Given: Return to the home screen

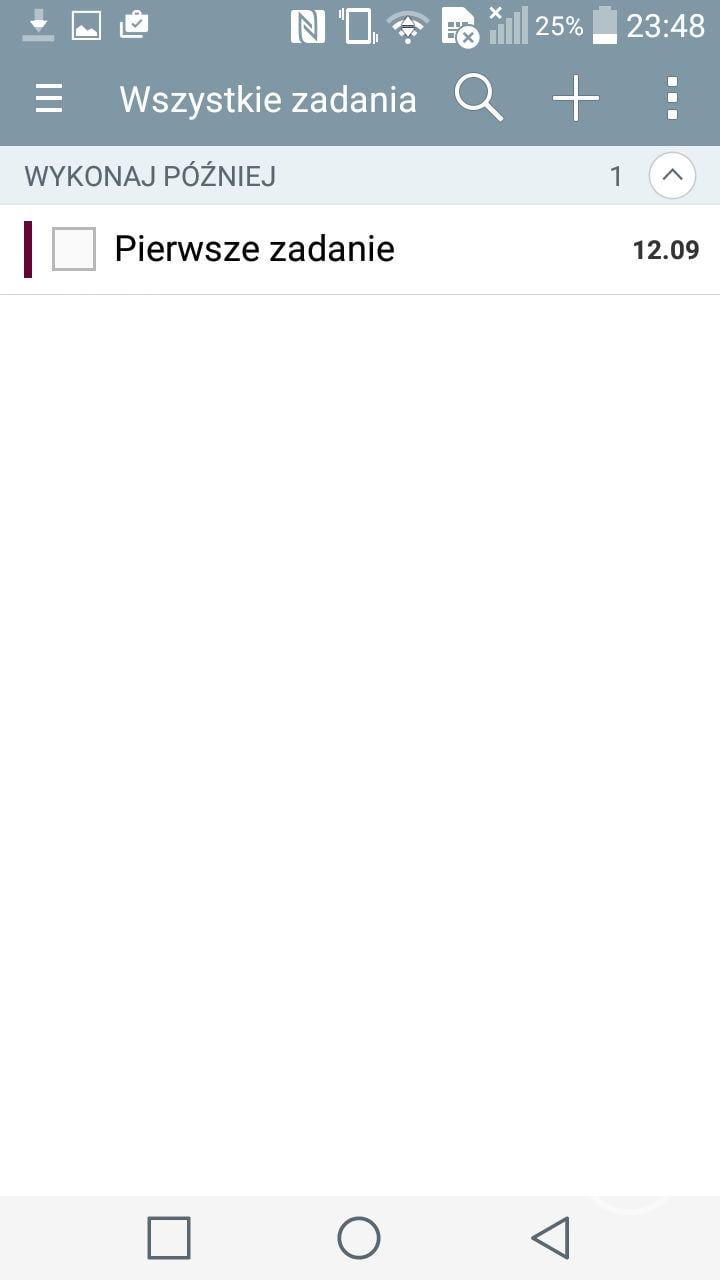Looking at the screenshot, I should (x=359, y=1238).
